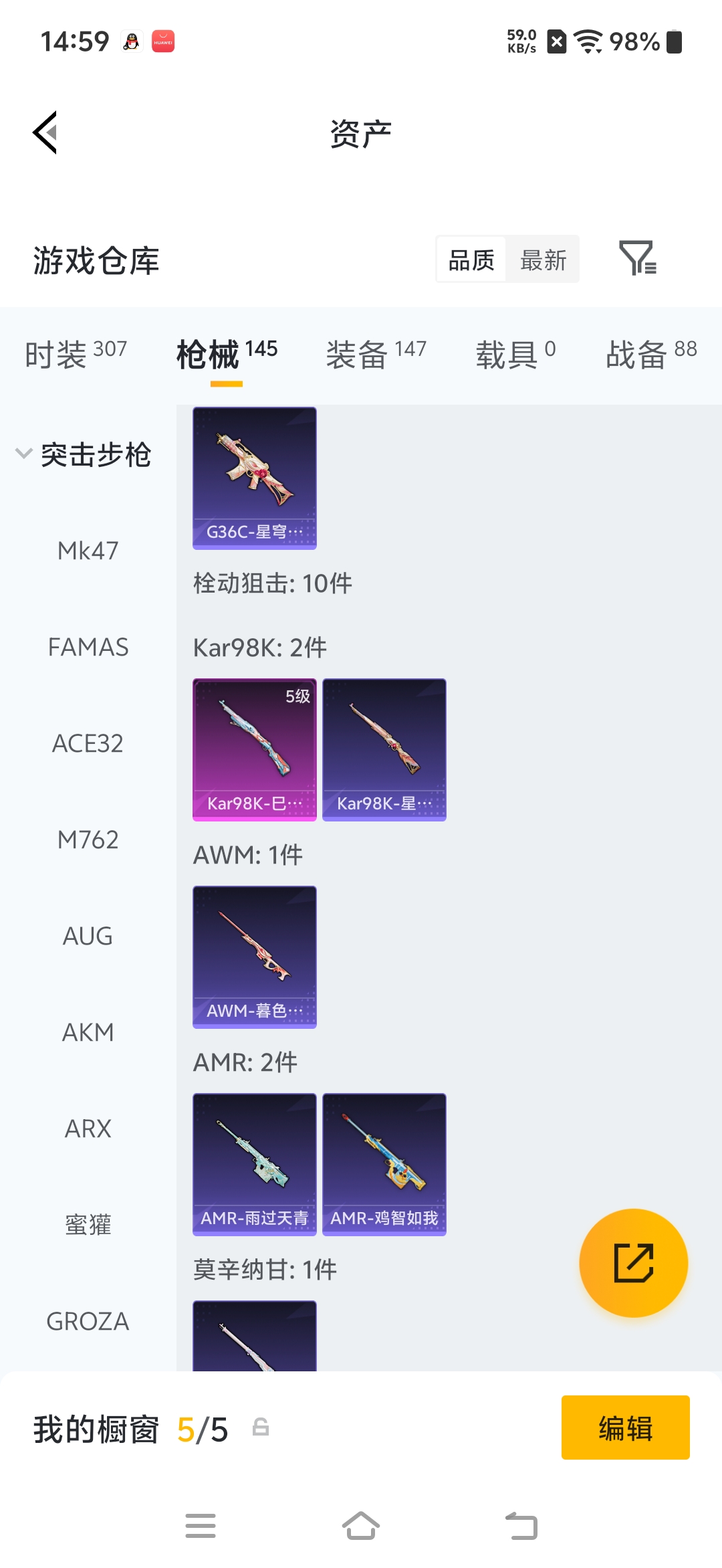Expand the Kar98K: 2件 section
This screenshot has width=722, height=1568.
click(259, 646)
